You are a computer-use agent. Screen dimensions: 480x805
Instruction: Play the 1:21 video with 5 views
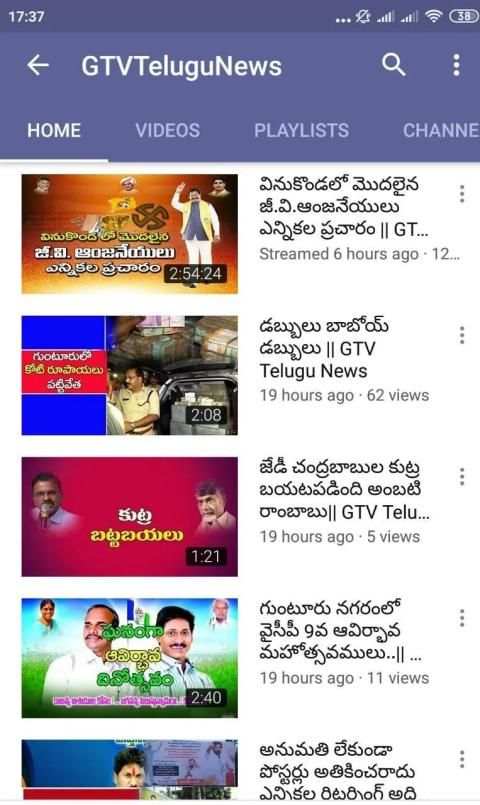pos(129,516)
